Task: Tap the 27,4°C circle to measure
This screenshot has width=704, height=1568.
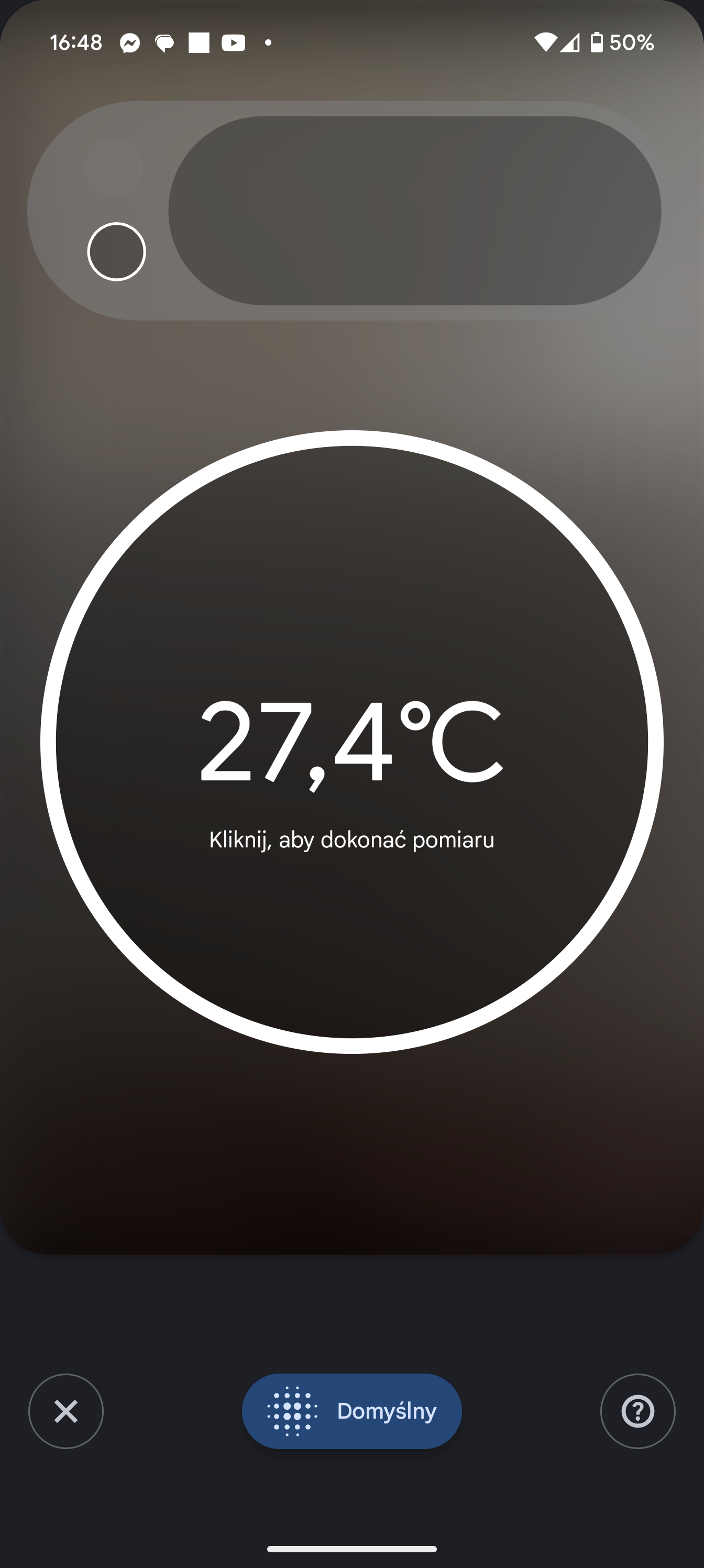Action: 351,742
